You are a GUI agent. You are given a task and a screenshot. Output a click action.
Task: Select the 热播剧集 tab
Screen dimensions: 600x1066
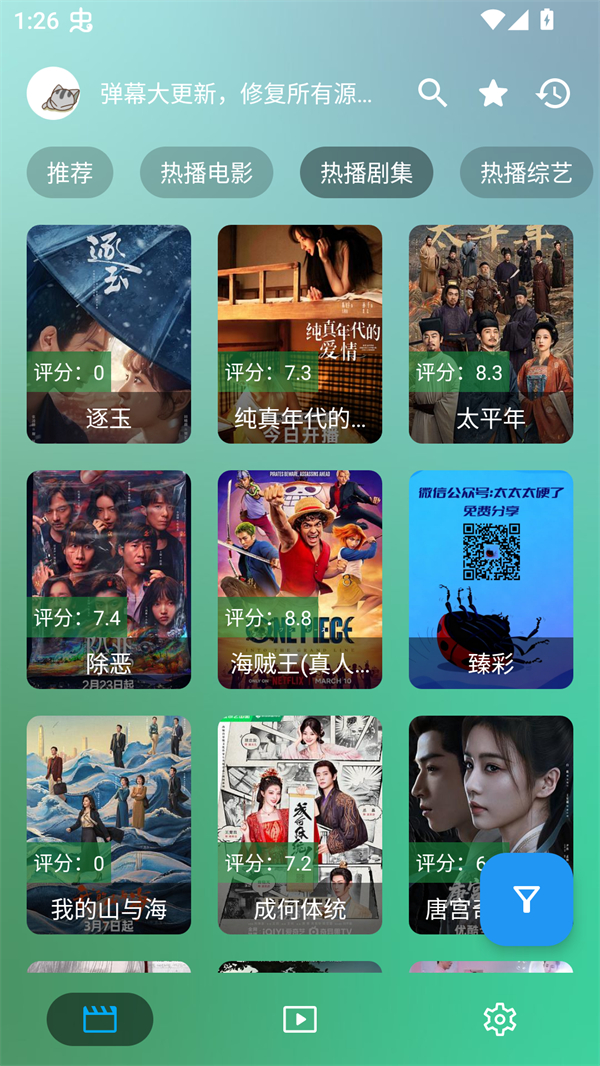point(366,173)
